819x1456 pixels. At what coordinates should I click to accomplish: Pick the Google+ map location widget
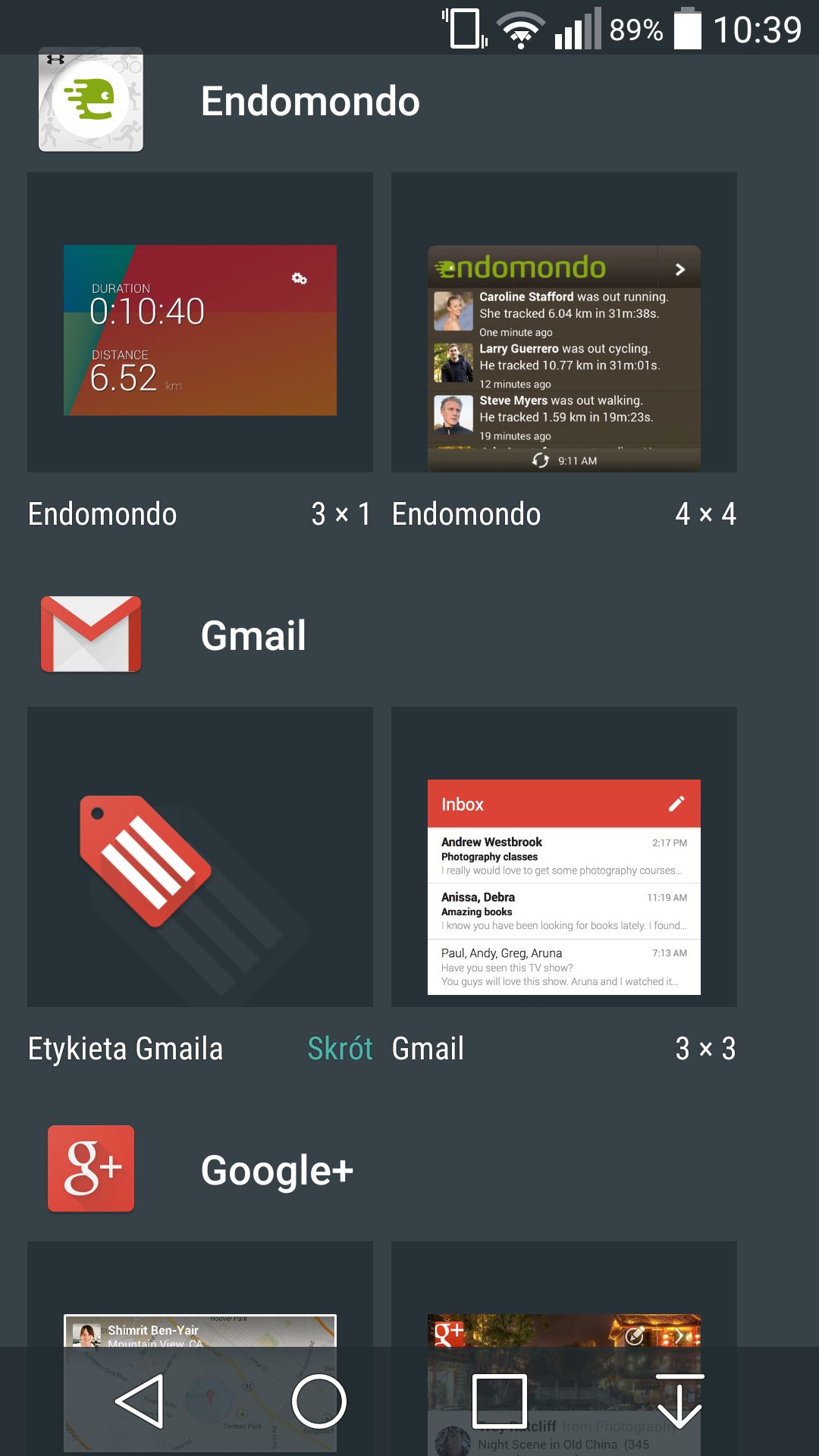pos(200,1348)
